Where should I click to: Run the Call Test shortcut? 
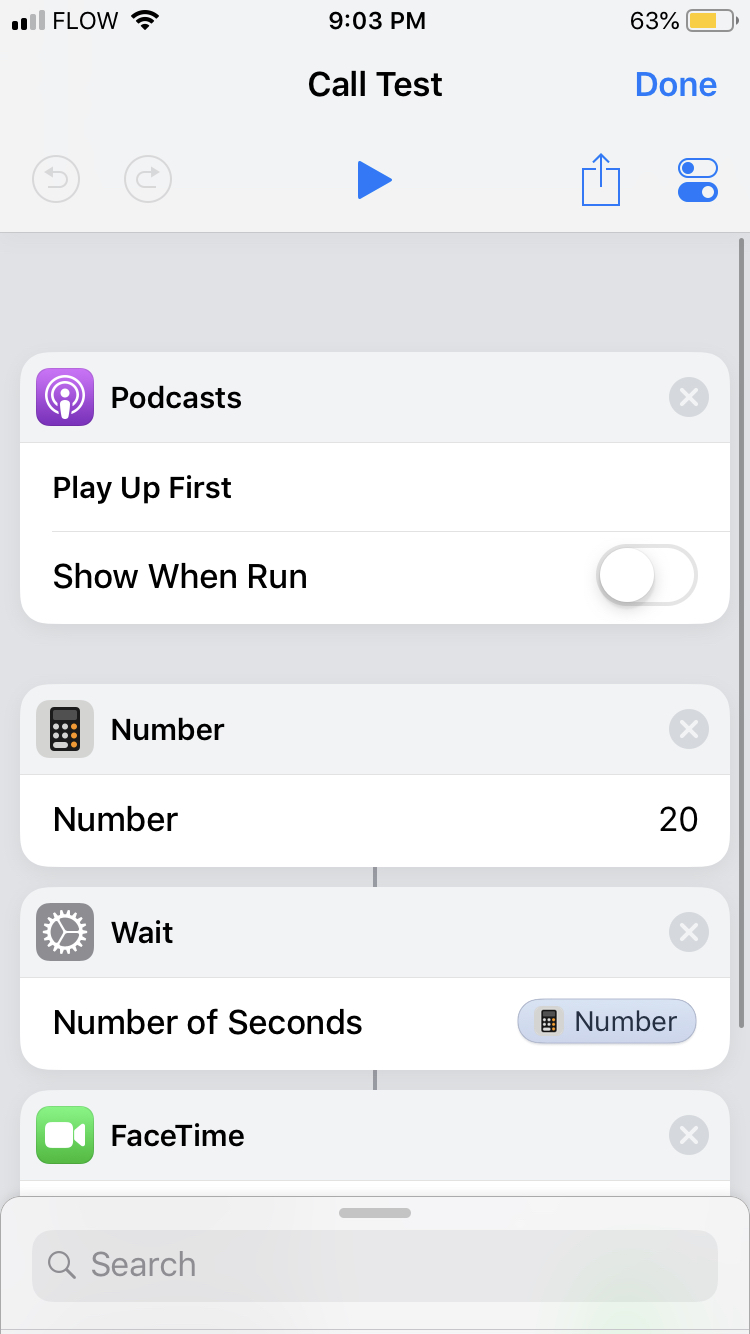click(374, 180)
